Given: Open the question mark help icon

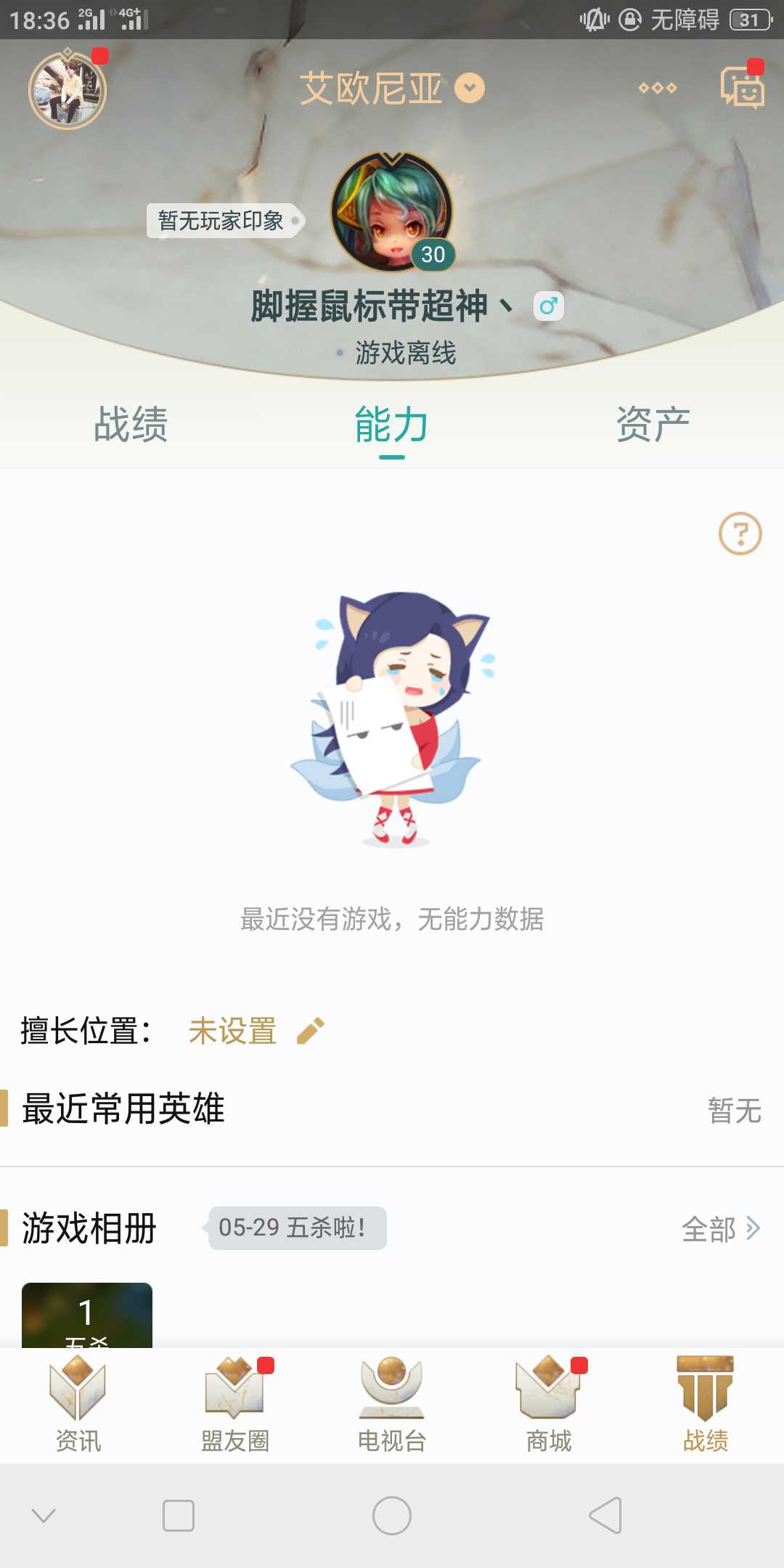Looking at the screenshot, I should point(740,534).
